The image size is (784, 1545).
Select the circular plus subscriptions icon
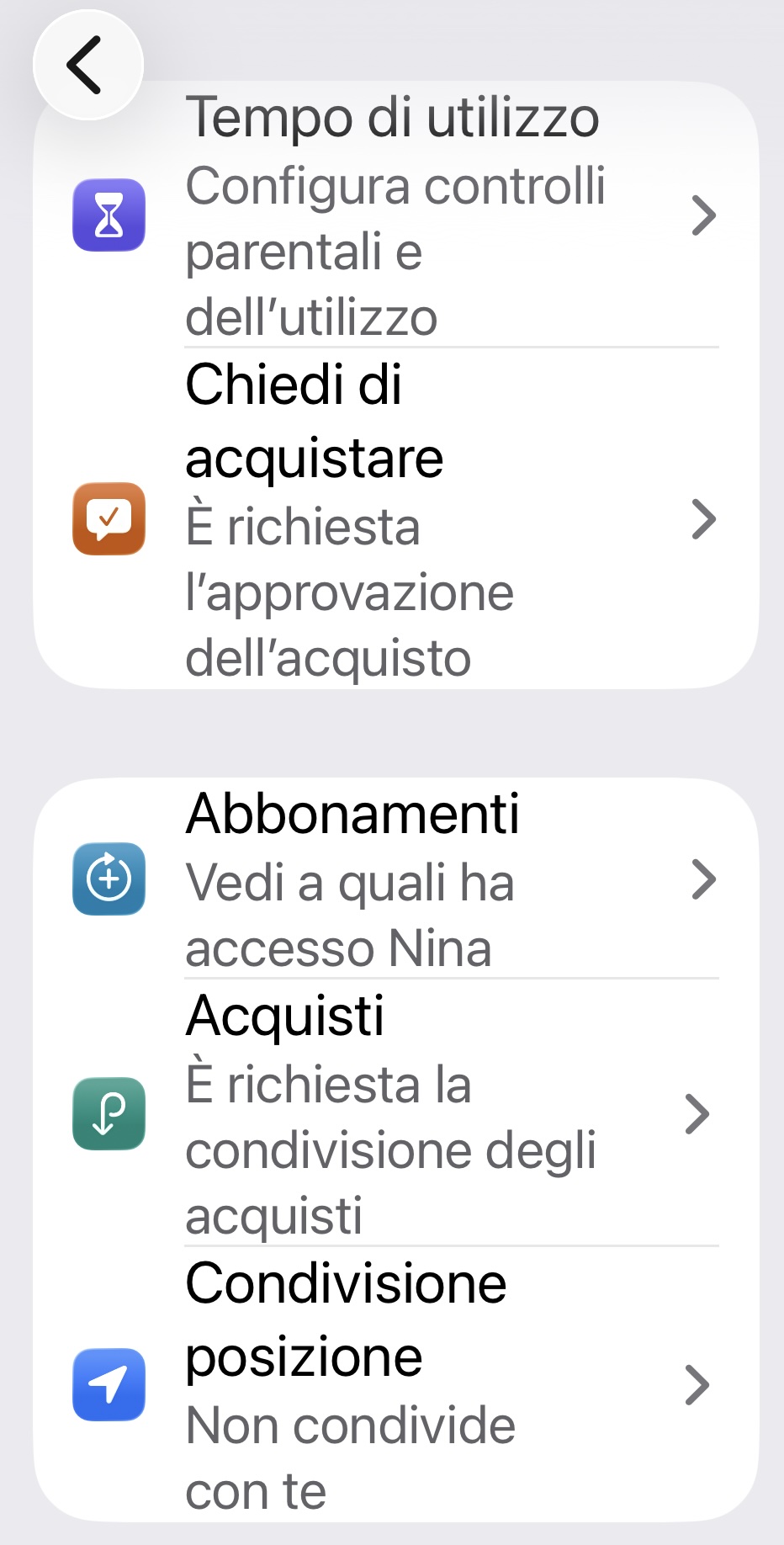pos(108,880)
